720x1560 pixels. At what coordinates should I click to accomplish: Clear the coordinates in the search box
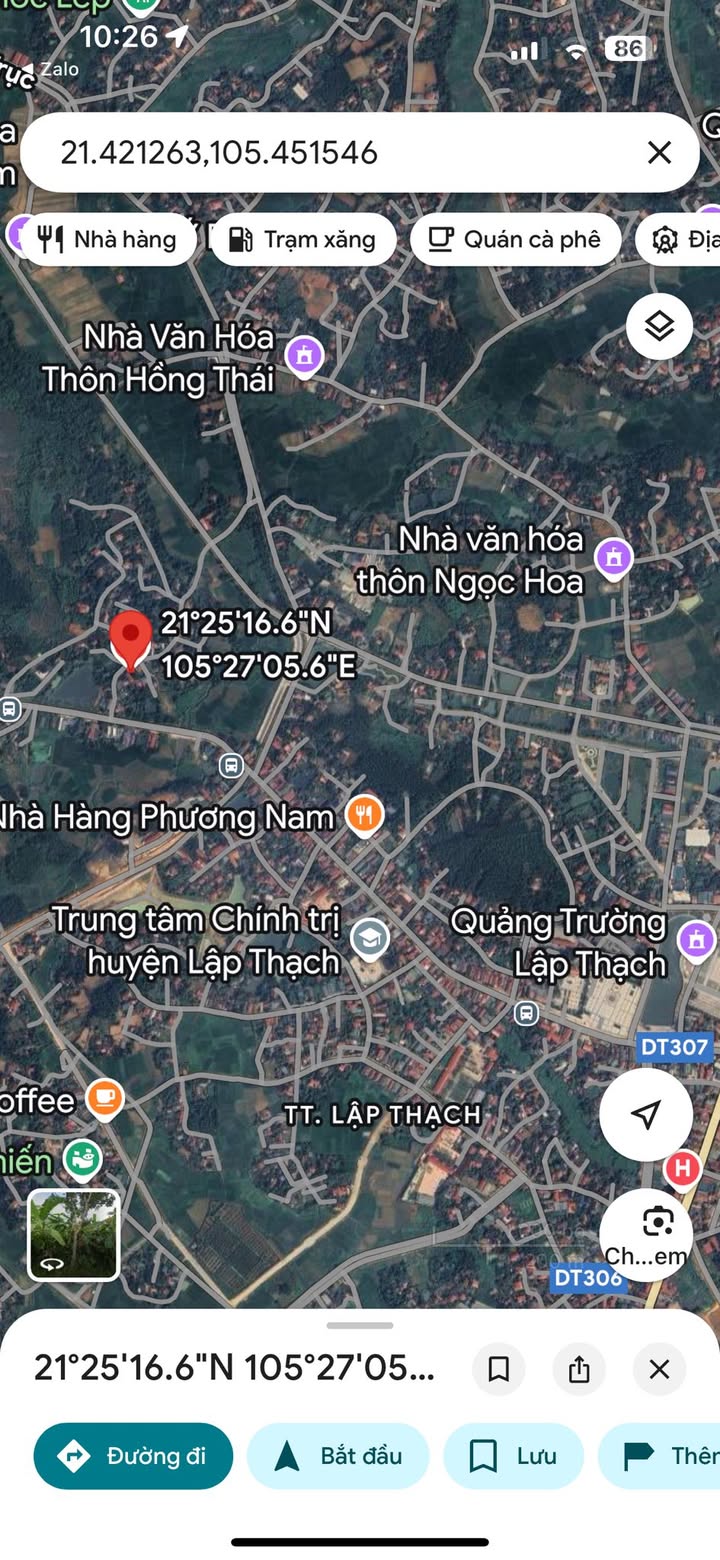659,152
